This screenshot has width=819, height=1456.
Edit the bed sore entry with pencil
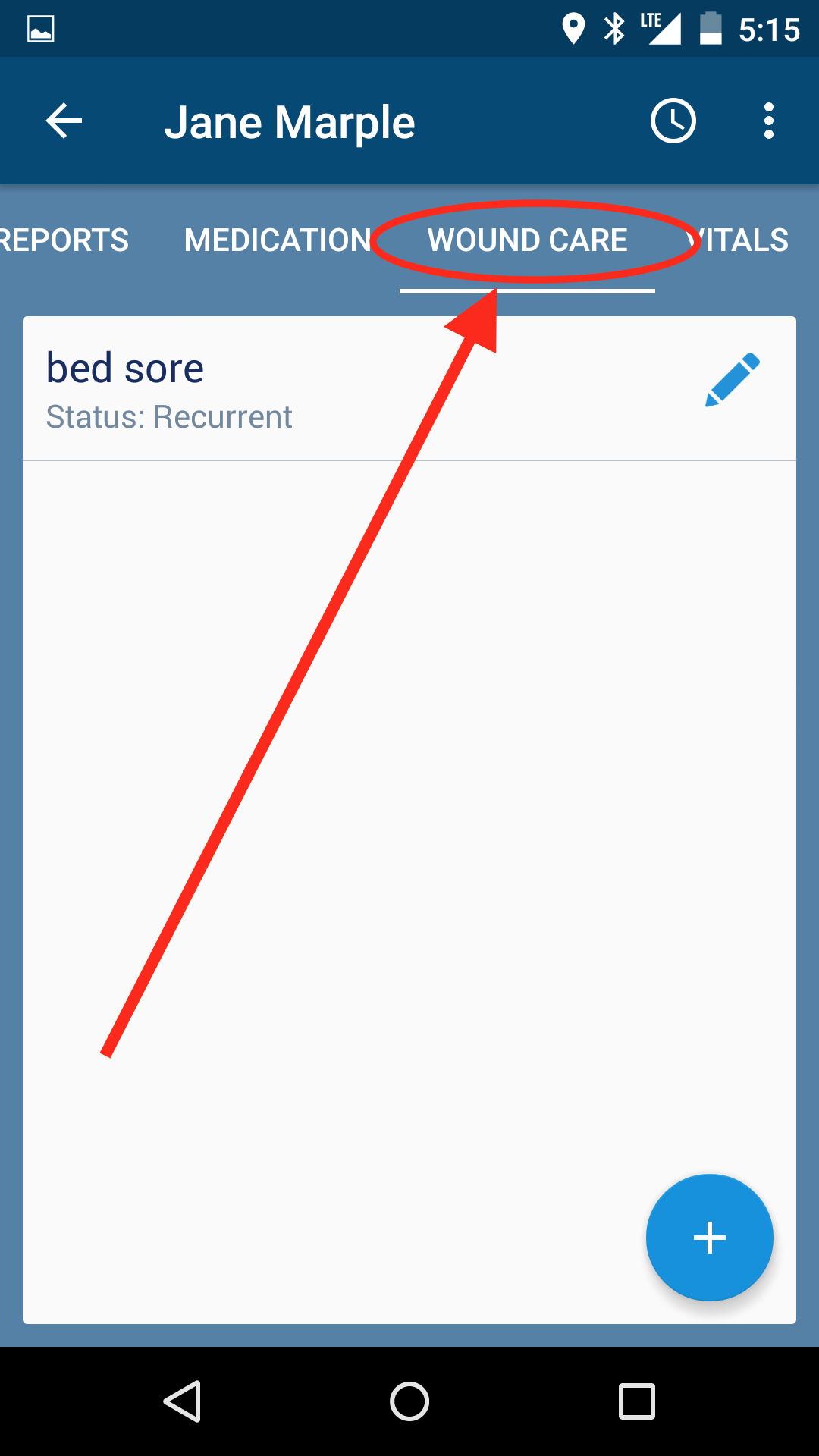733,380
